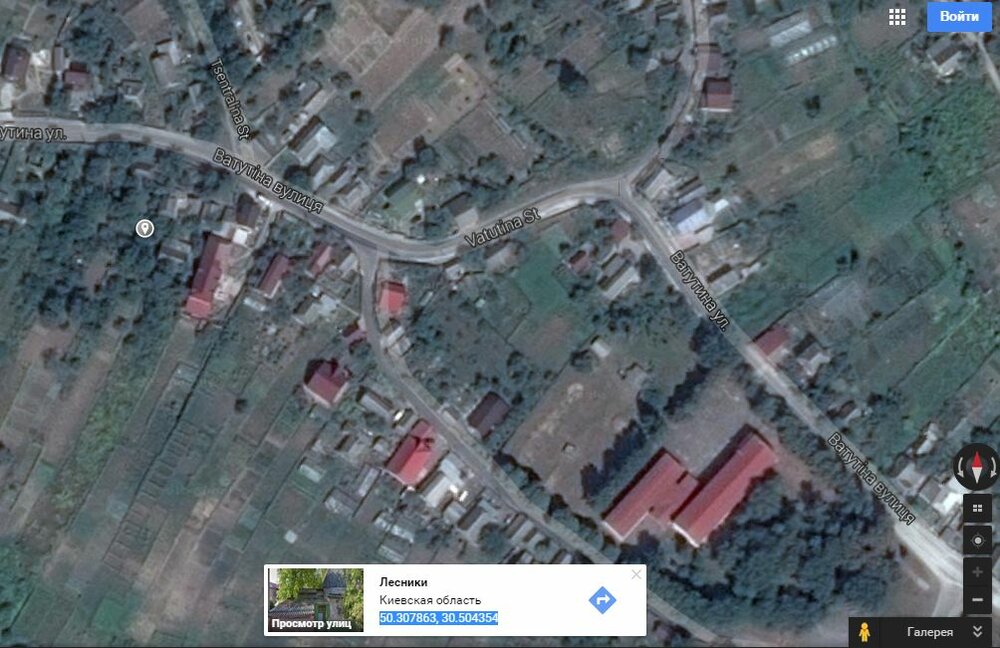Reset map orientation with the compass
Viewport: 1000px width, 648px height.
pos(976,467)
